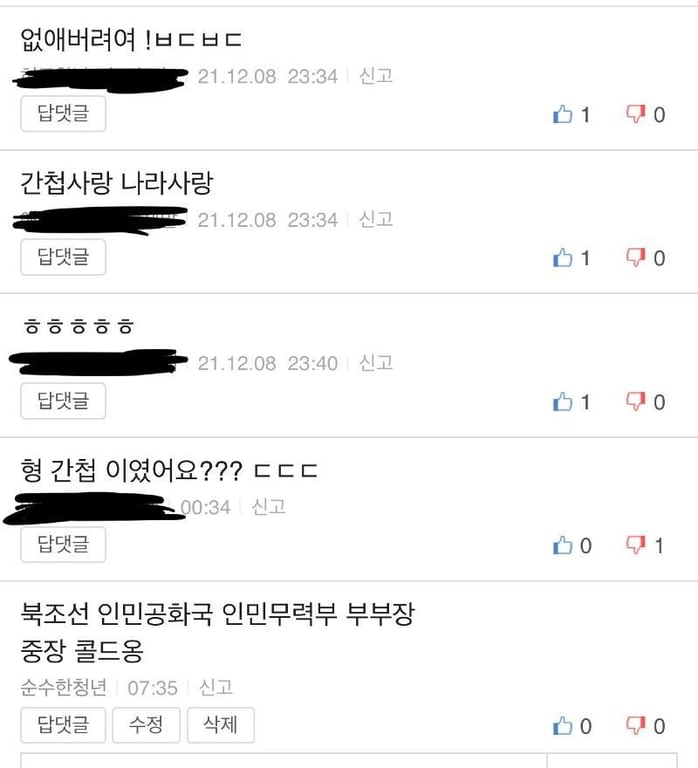This screenshot has height=768, width=698.
Task: Reply to the ㅎㅎㅎㅎㅎ comment
Action: 63,401
